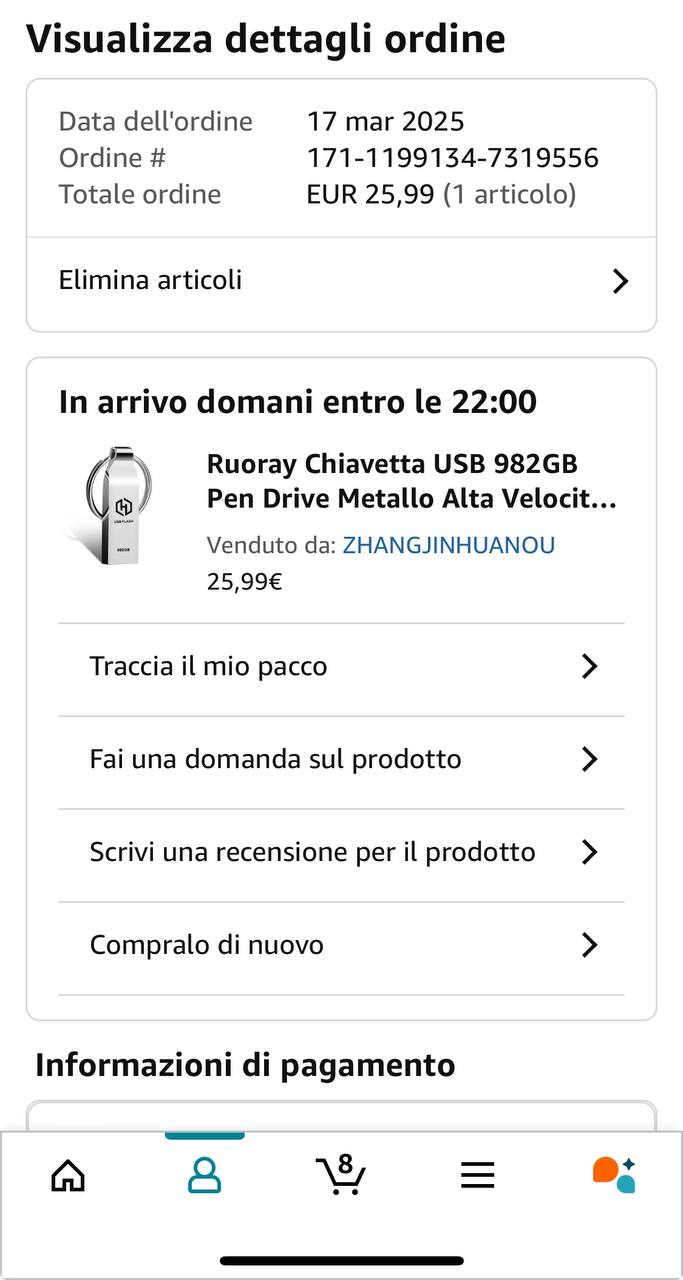Open the Ruoray Chiavetta USB product image

[x=119, y=504]
